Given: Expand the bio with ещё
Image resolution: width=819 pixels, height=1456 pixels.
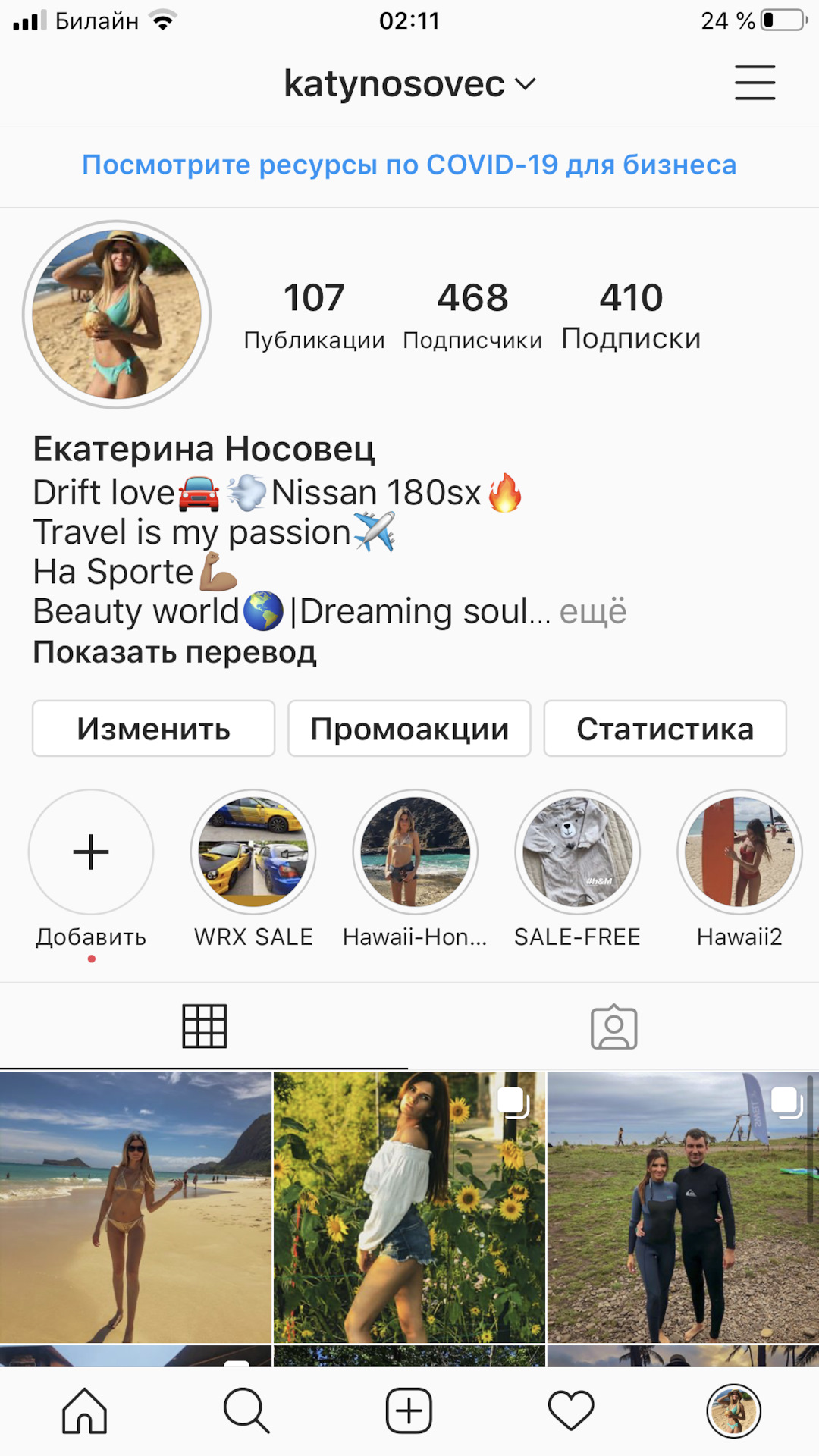Looking at the screenshot, I should (x=593, y=611).
